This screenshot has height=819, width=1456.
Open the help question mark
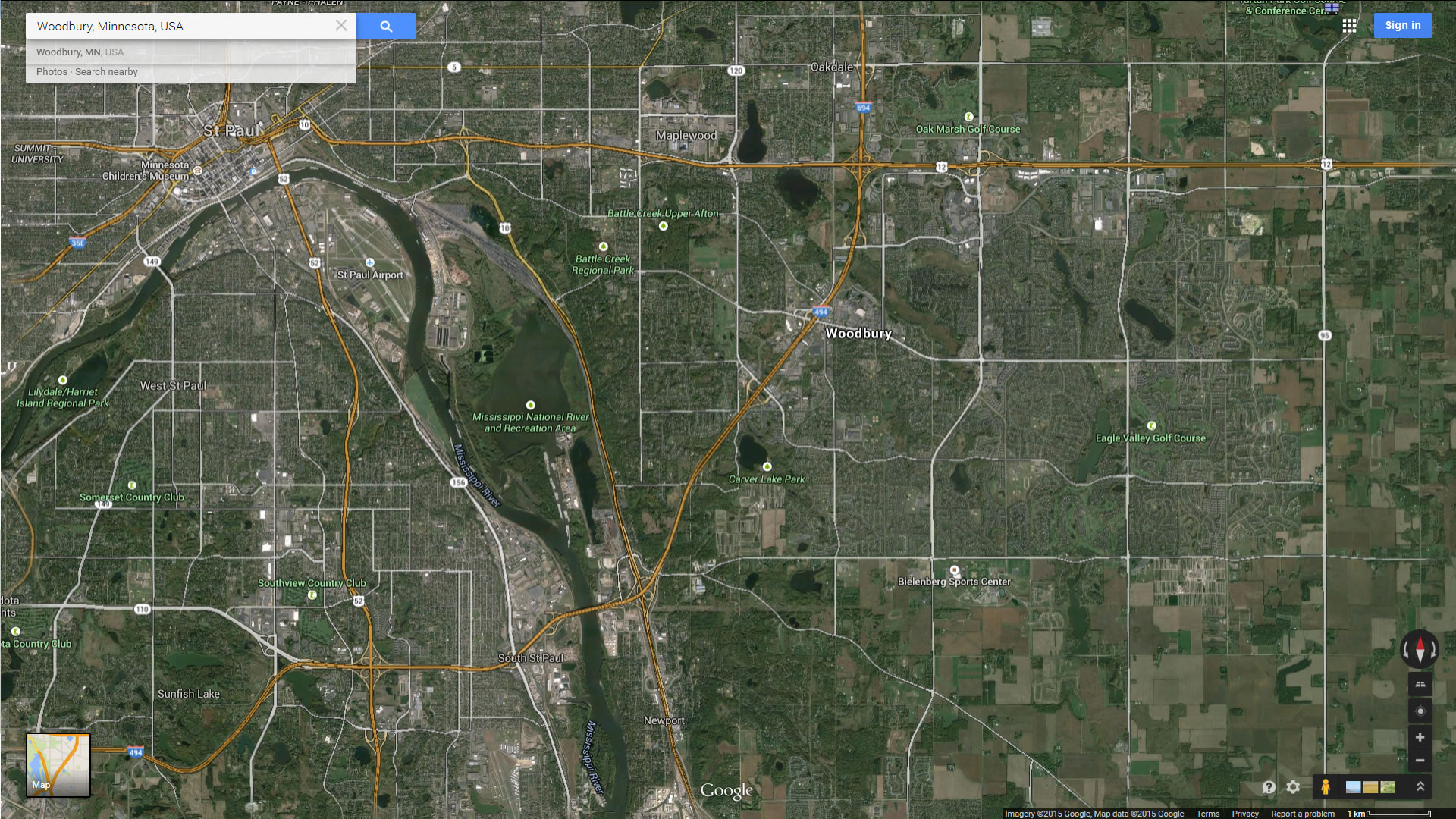click(1269, 787)
